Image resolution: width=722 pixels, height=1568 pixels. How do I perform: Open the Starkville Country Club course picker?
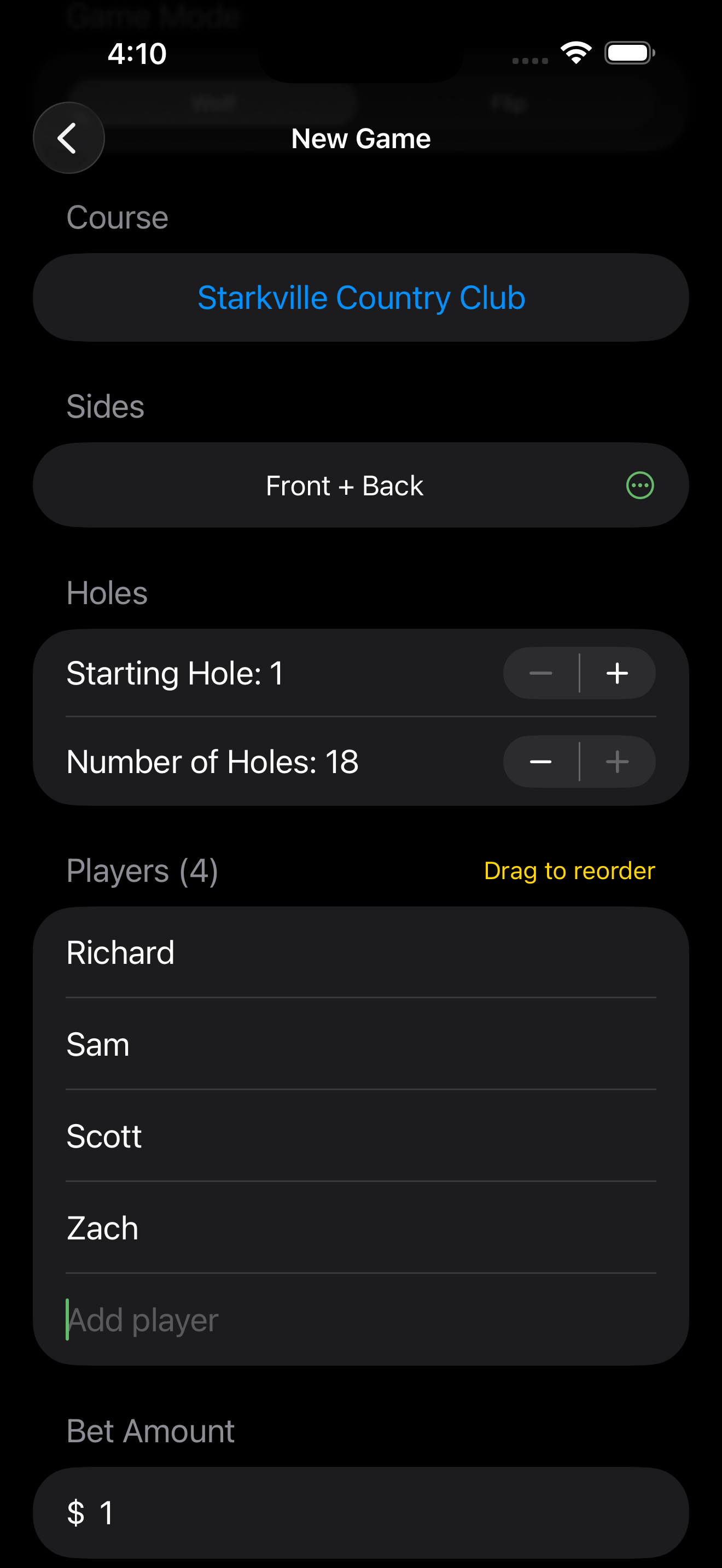pyautogui.click(x=361, y=297)
